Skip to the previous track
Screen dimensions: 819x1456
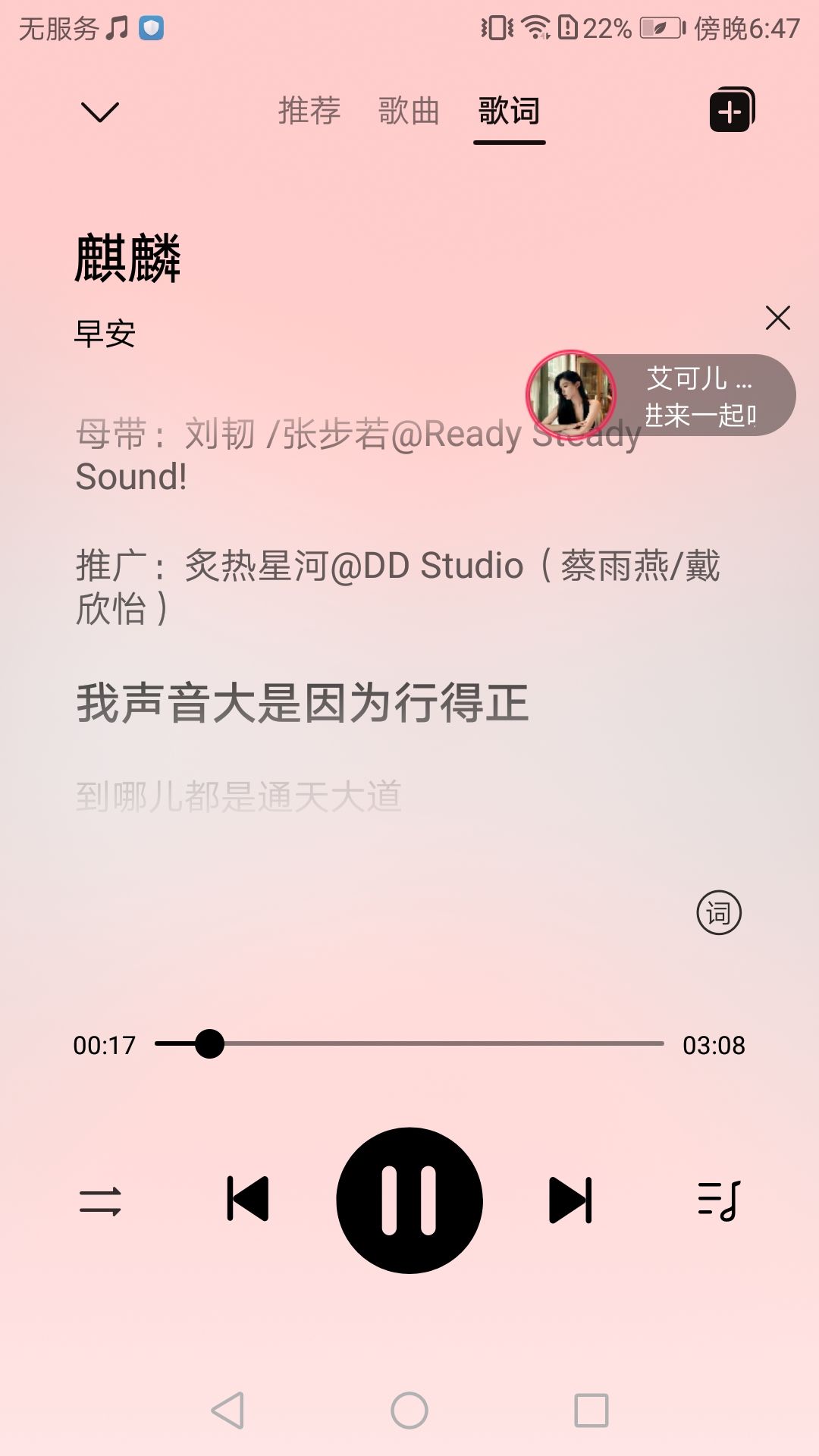tap(248, 1200)
